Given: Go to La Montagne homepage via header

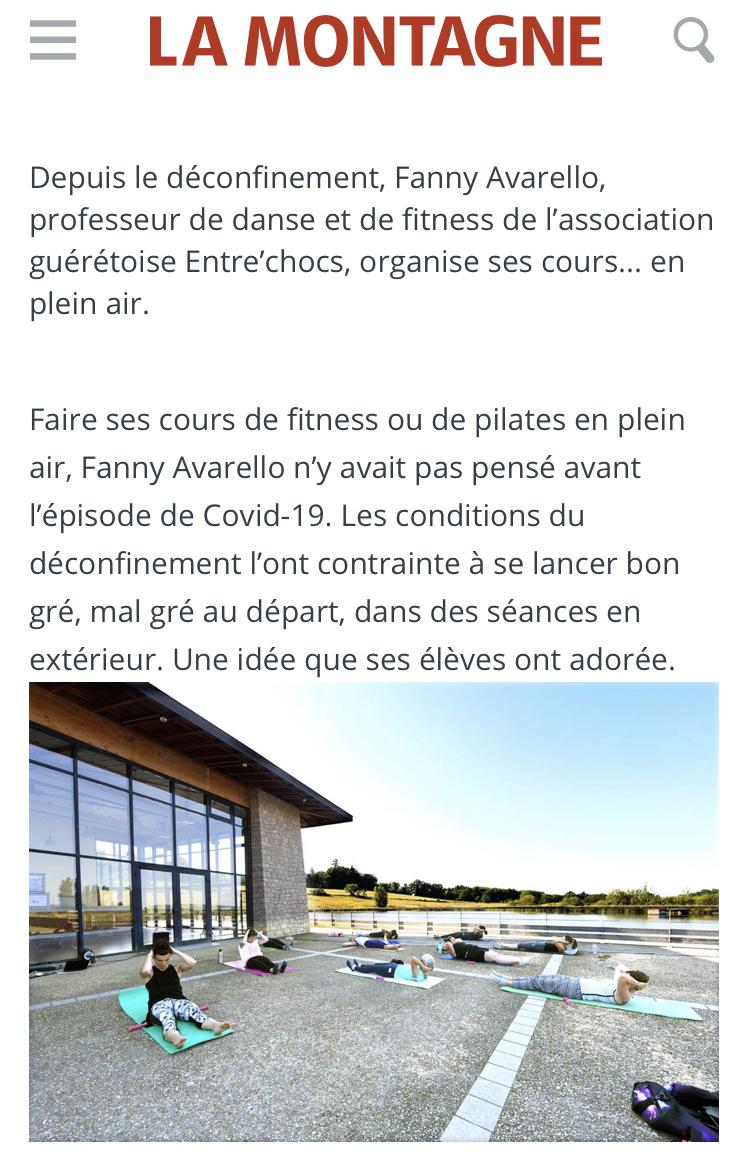Looking at the screenshot, I should tap(375, 42).
